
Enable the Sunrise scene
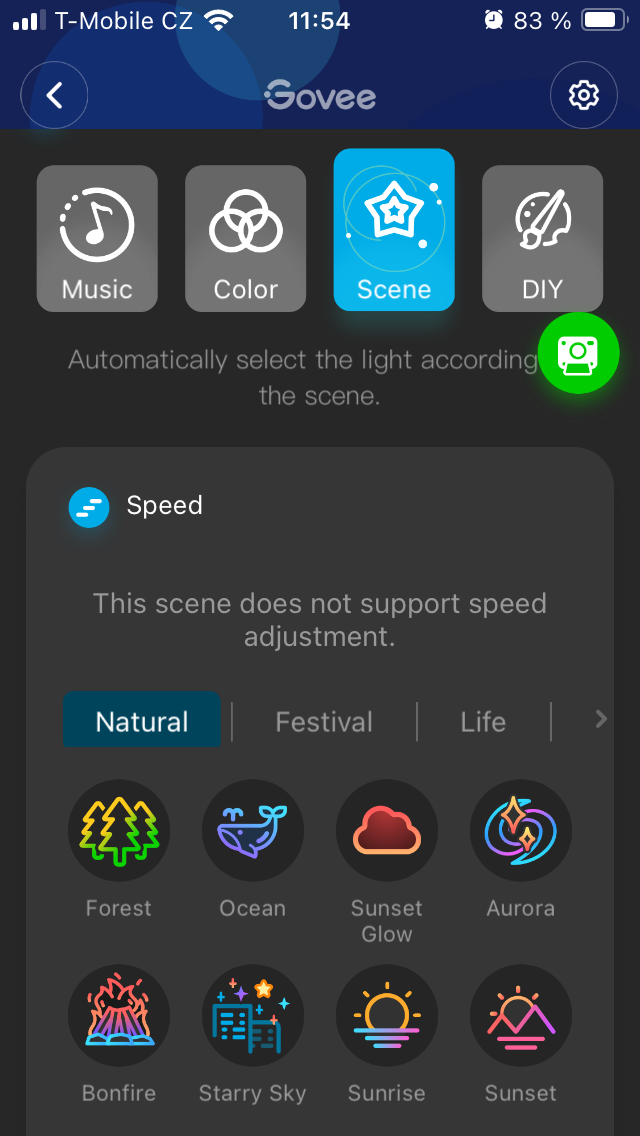[387, 1016]
